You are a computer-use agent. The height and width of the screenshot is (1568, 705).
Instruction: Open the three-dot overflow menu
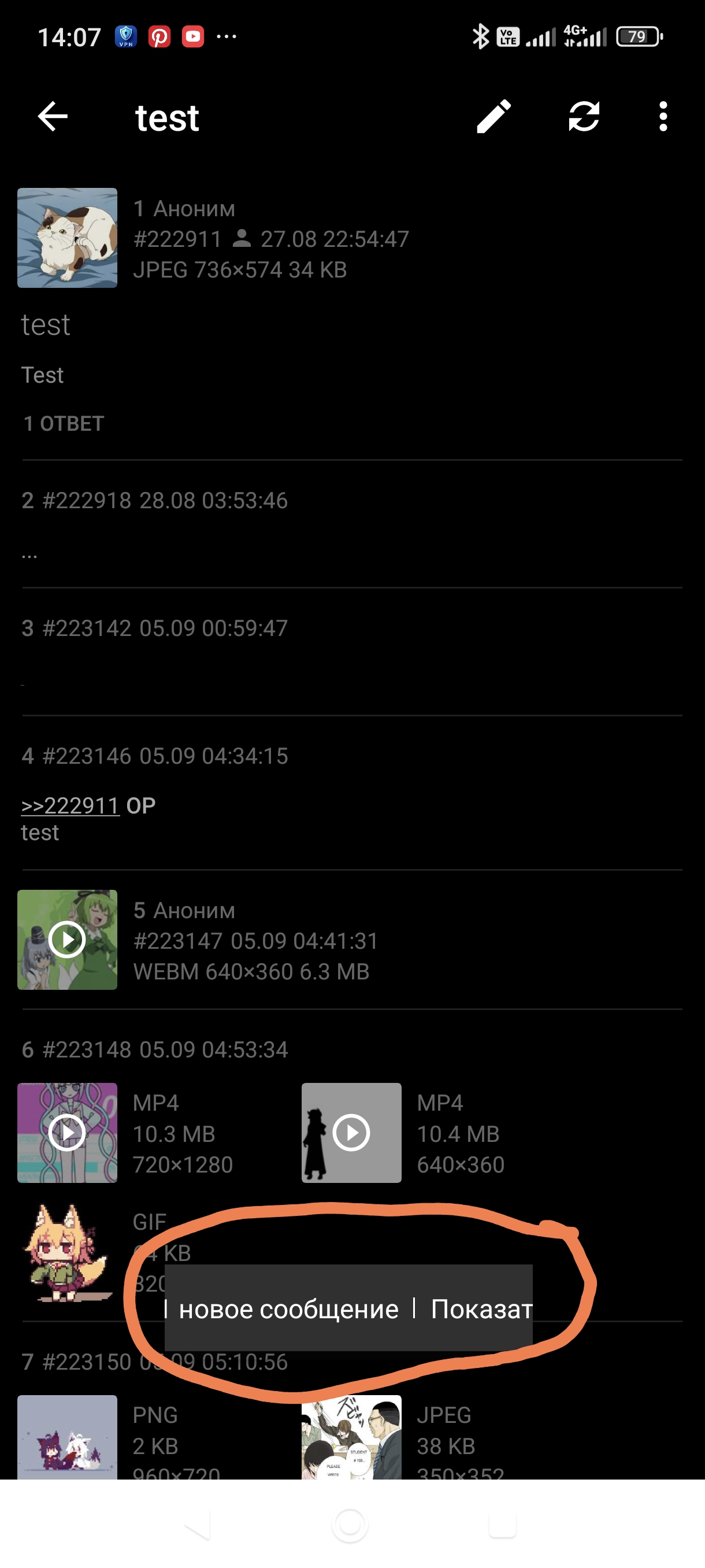tap(663, 116)
